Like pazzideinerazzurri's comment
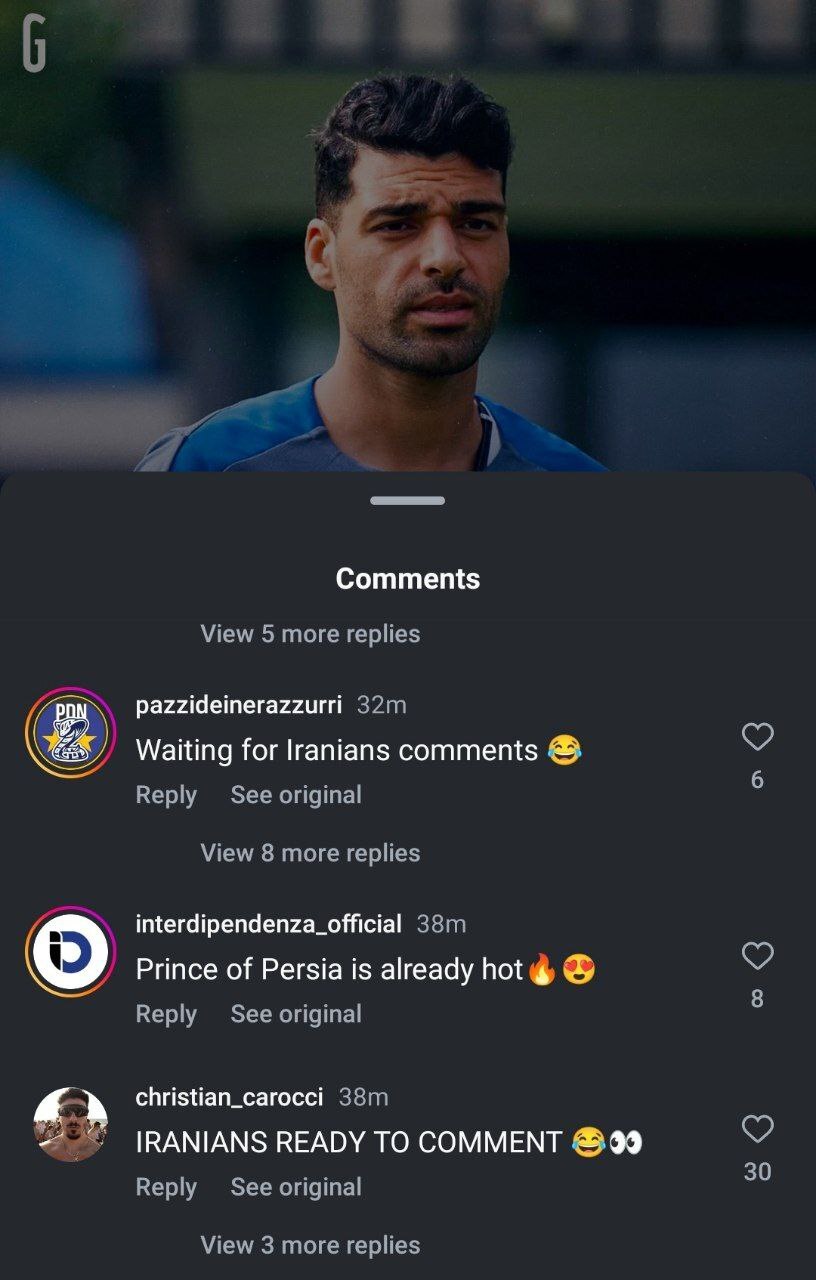 (x=757, y=738)
